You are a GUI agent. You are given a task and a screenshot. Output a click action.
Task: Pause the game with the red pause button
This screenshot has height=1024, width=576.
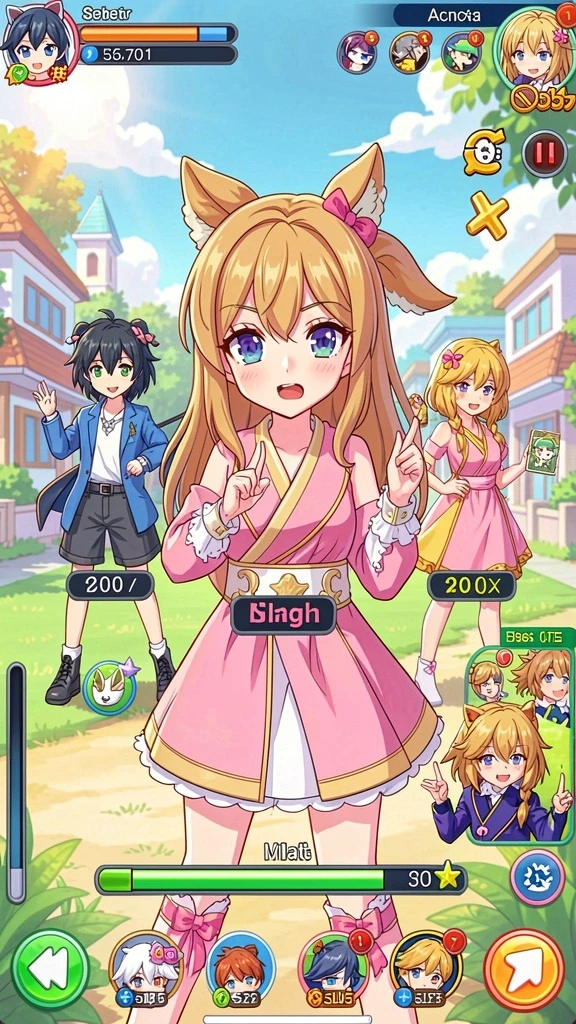(x=544, y=153)
